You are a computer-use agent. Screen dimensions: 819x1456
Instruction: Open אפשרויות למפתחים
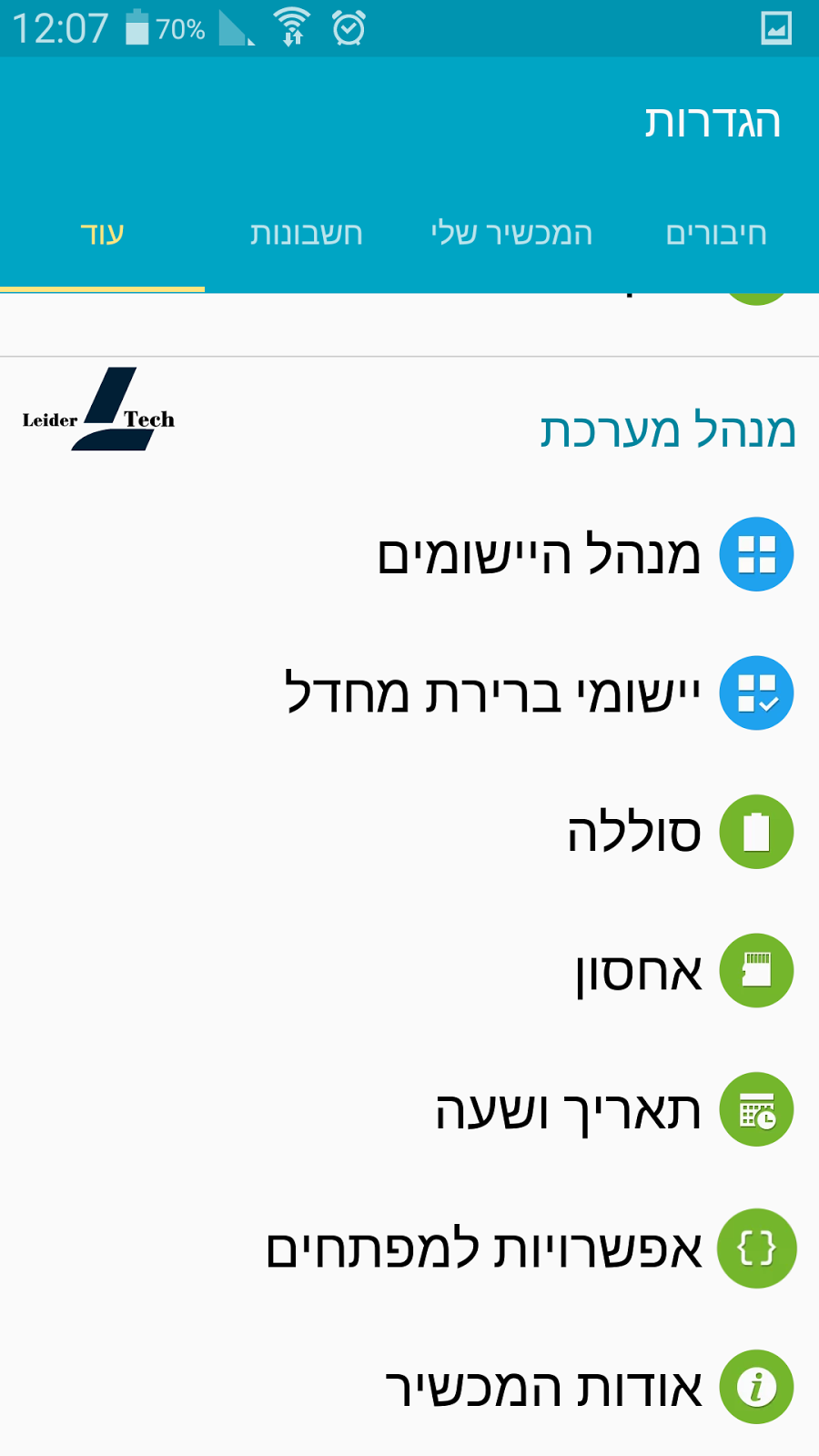click(484, 1249)
